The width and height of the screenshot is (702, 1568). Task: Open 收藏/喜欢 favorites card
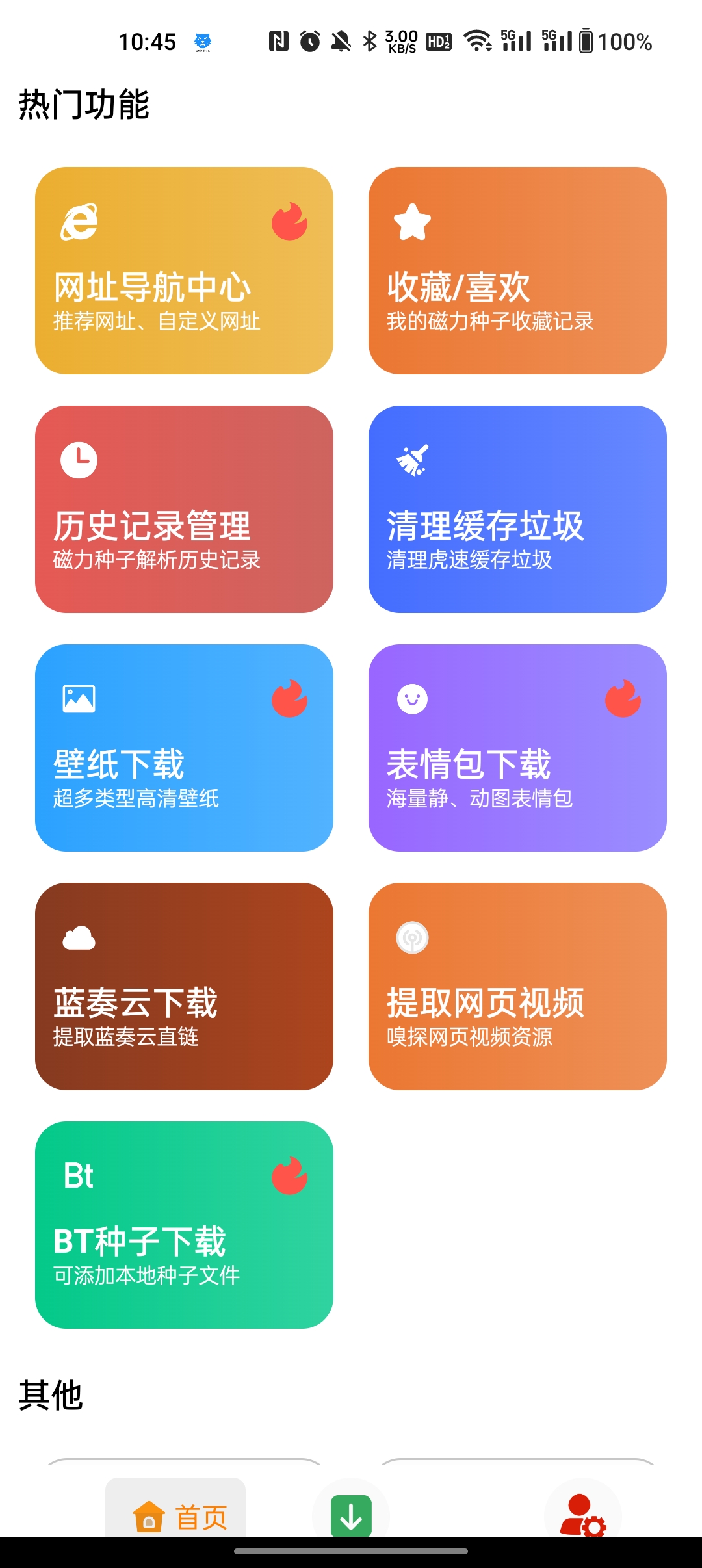pyautogui.click(x=517, y=270)
